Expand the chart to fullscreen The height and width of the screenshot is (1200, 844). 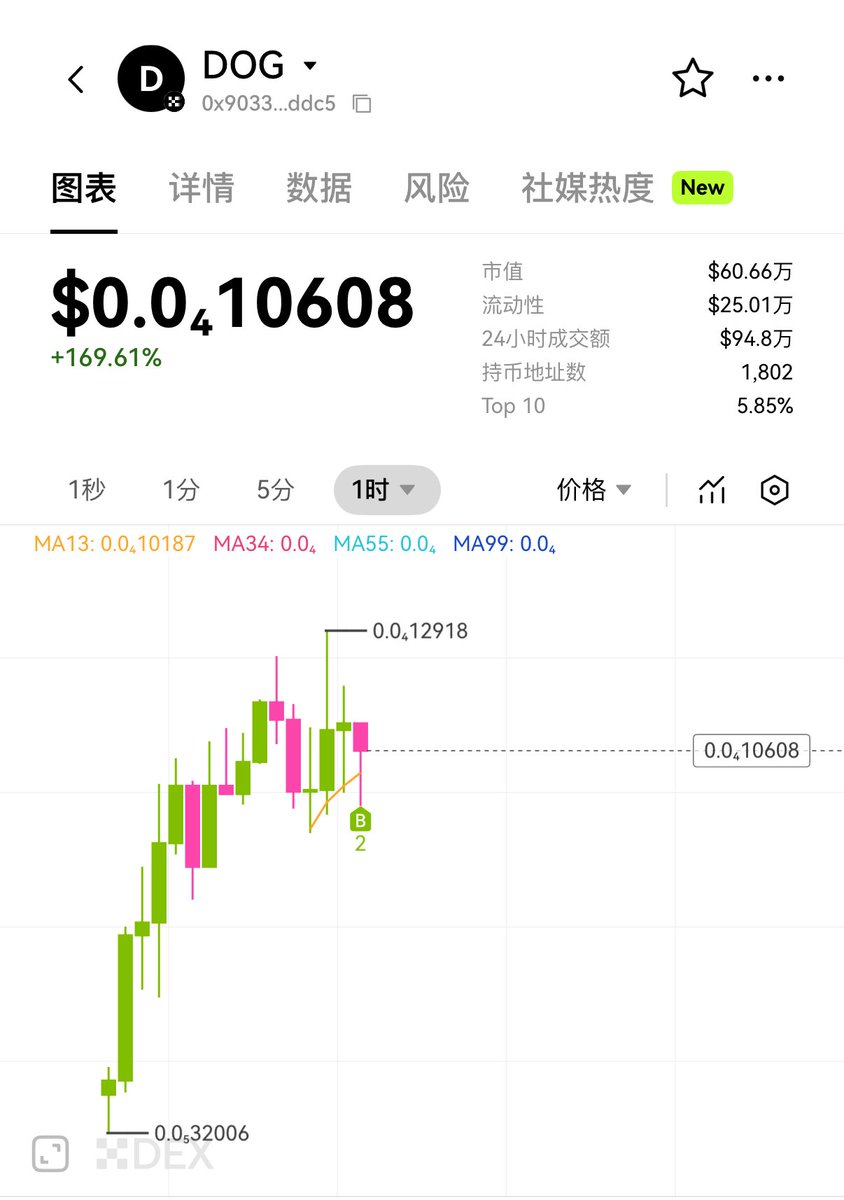pos(50,1153)
